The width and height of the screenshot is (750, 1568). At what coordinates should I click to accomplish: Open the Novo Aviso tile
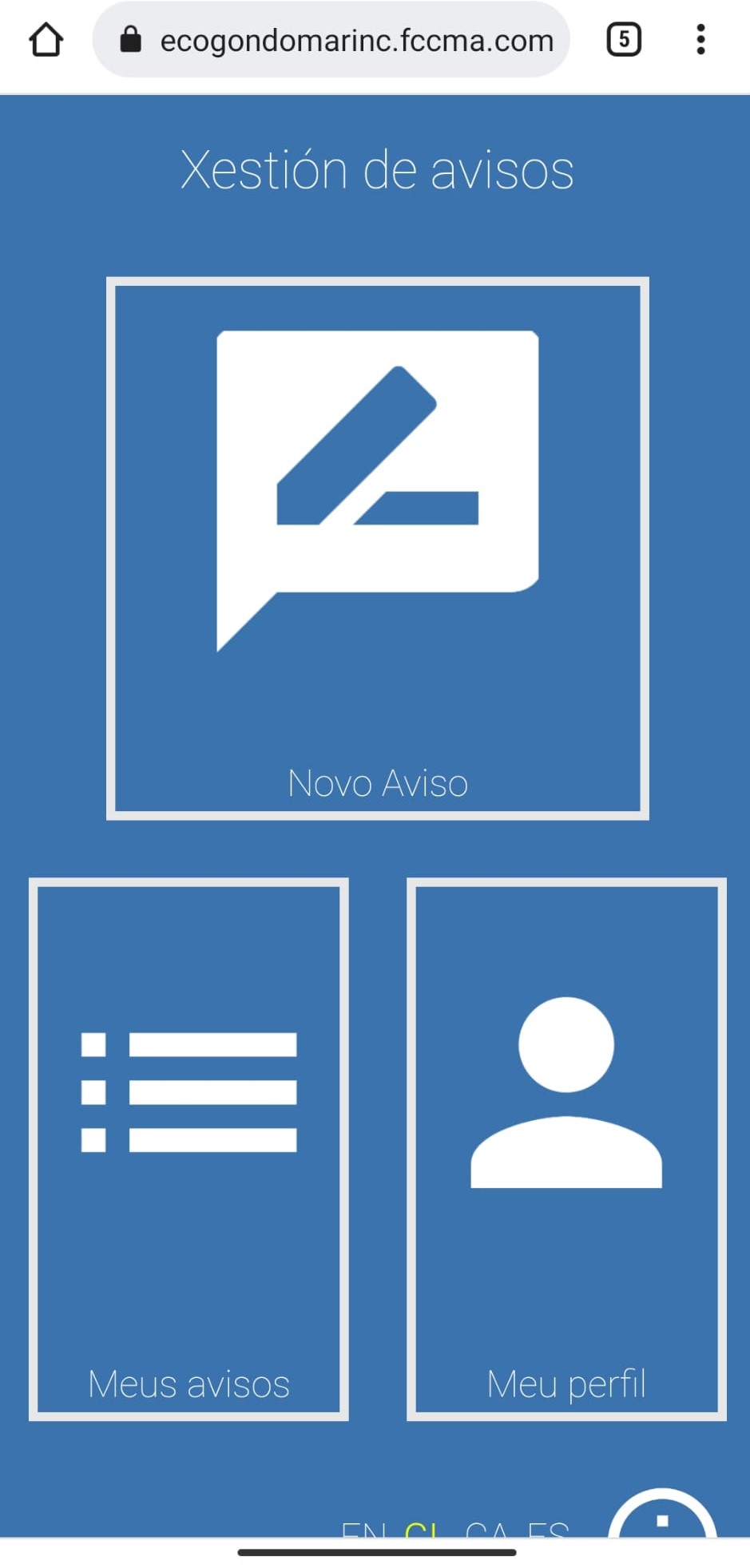[x=377, y=548]
